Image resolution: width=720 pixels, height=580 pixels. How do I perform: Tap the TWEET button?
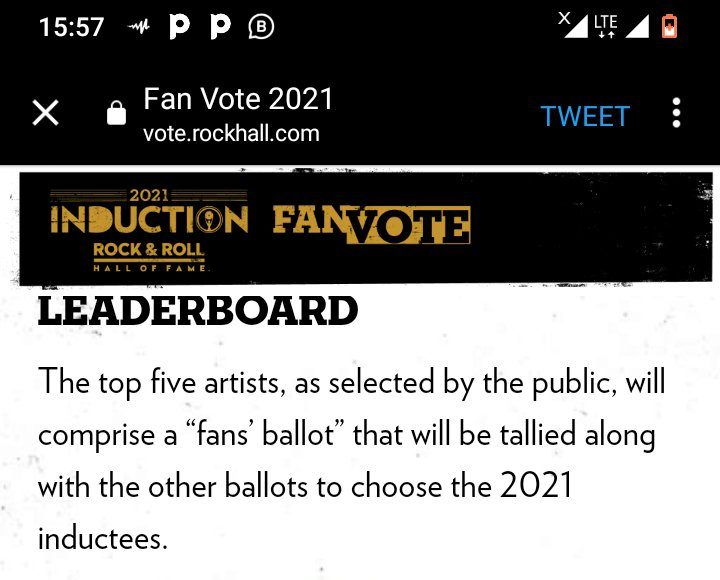point(584,115)
